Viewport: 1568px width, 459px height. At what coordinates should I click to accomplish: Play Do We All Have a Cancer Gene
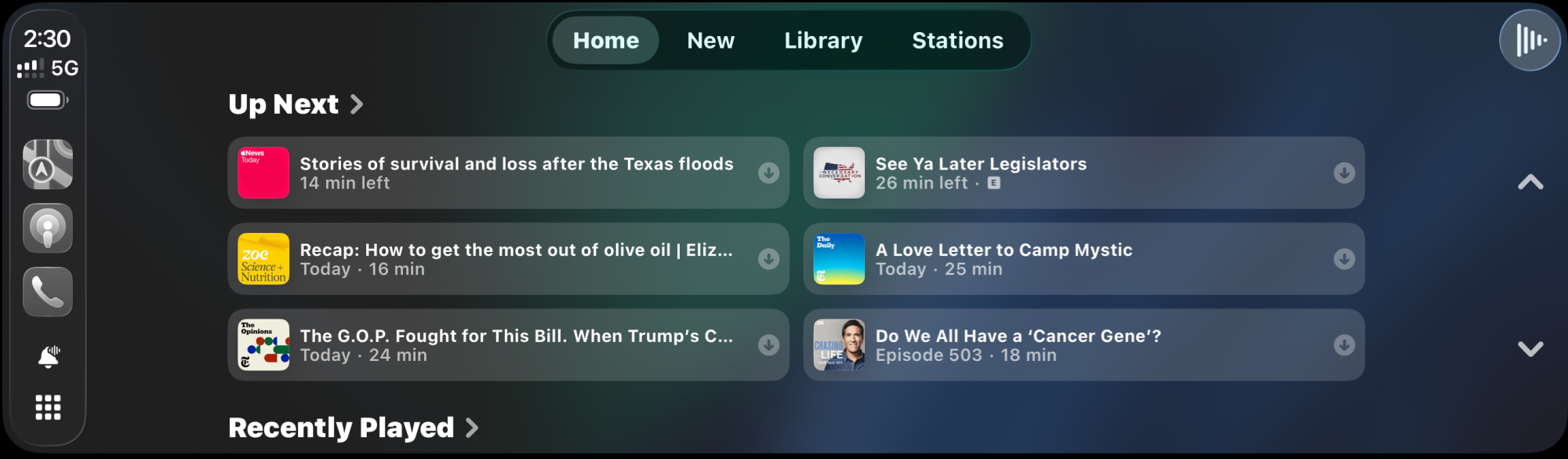coord(1083,345)
